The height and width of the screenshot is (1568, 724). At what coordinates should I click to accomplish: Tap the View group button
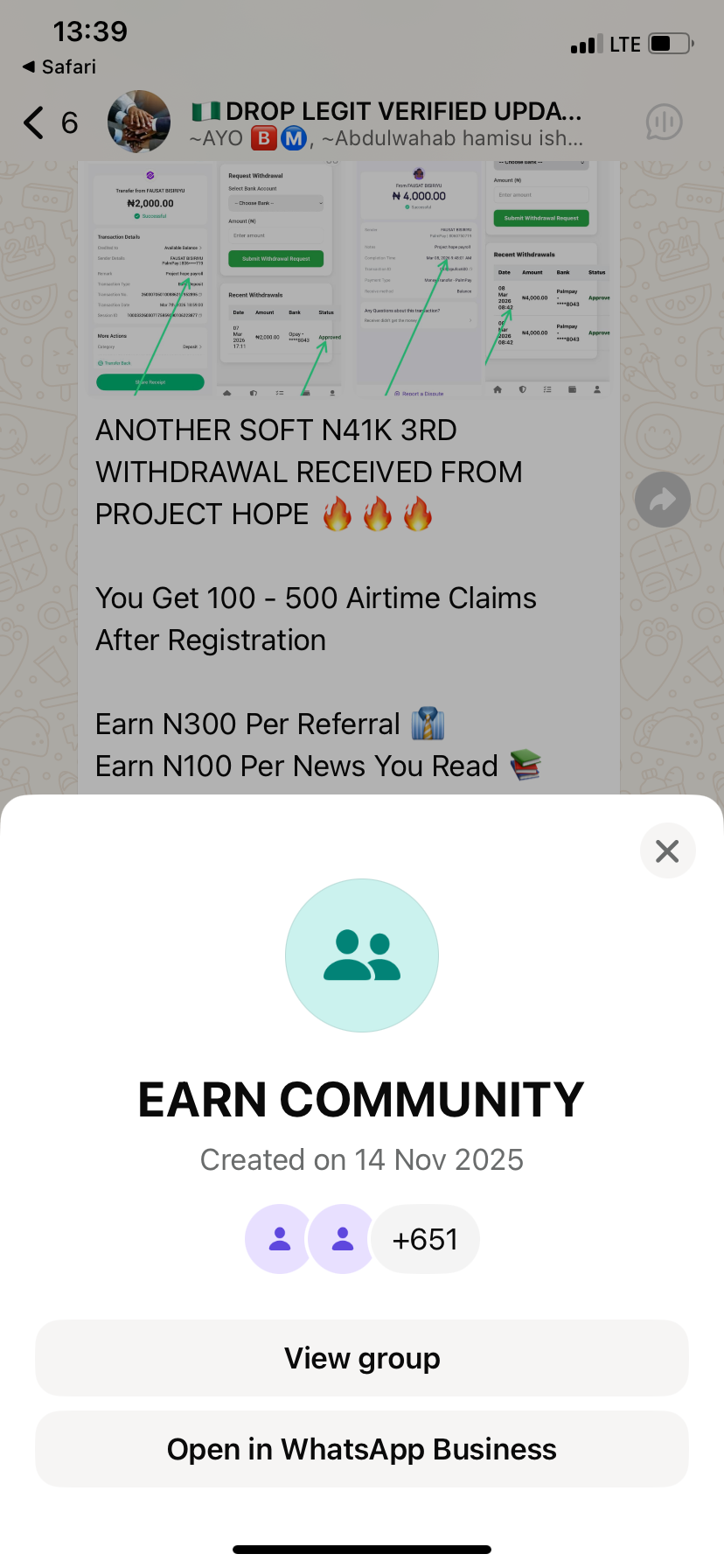click(x=362, y=1358)
